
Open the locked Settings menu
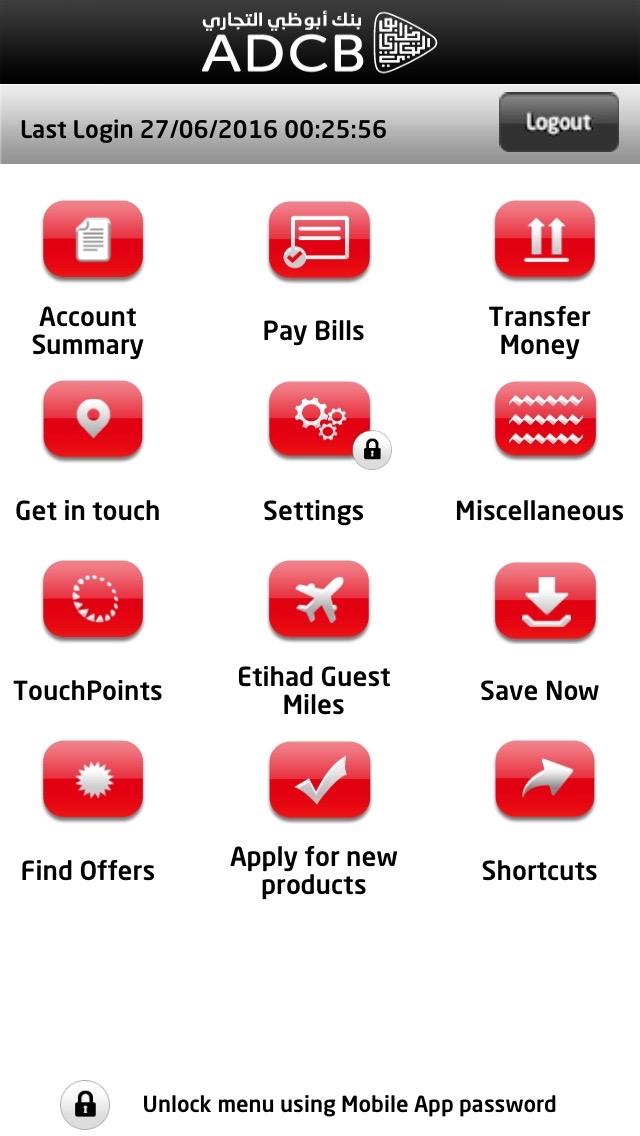click(318, 420)
